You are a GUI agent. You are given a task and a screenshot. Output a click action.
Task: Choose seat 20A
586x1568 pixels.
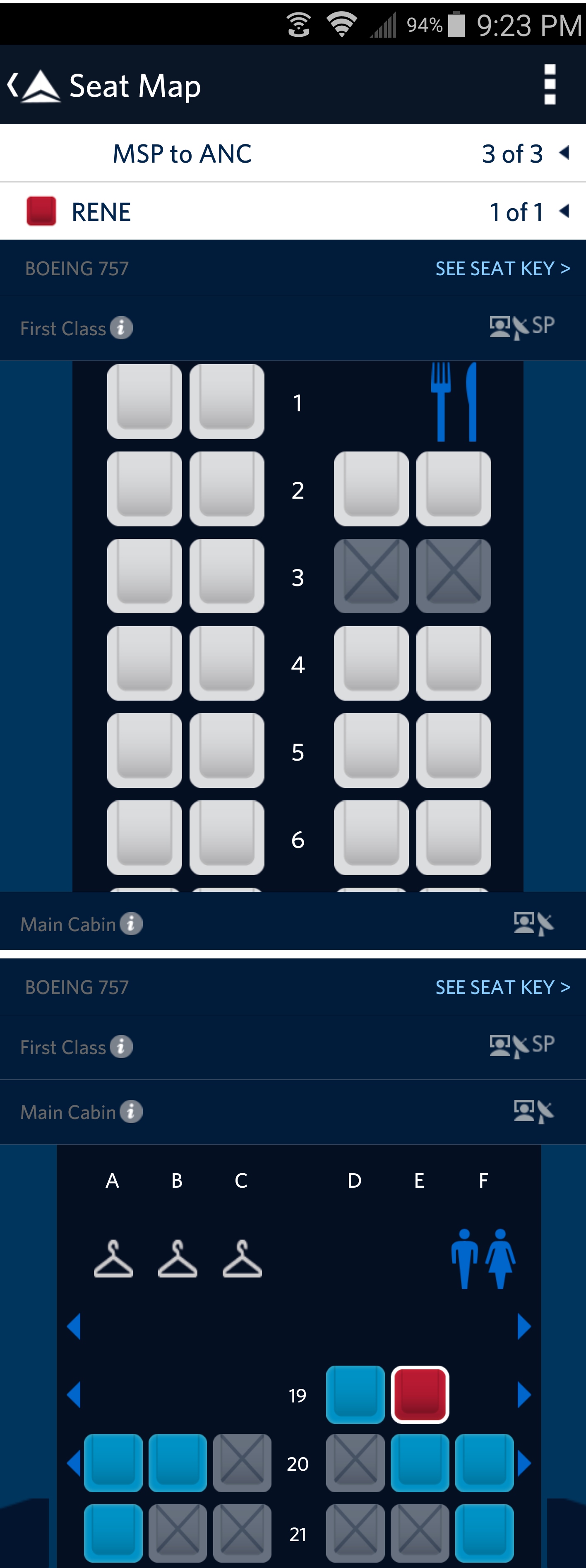(x=113, y=1463)
